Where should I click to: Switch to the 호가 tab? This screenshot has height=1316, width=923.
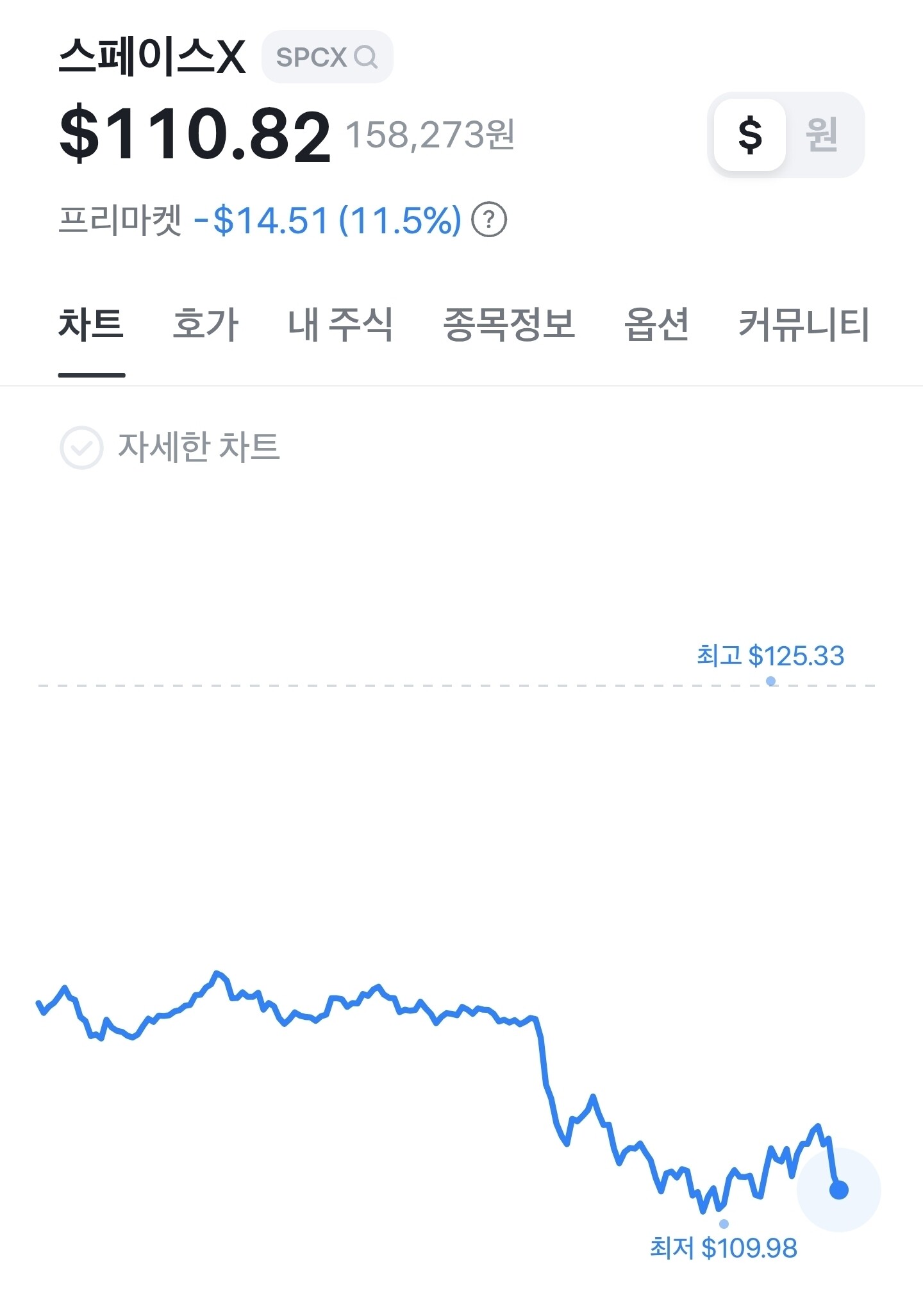[x=206, y=324]
